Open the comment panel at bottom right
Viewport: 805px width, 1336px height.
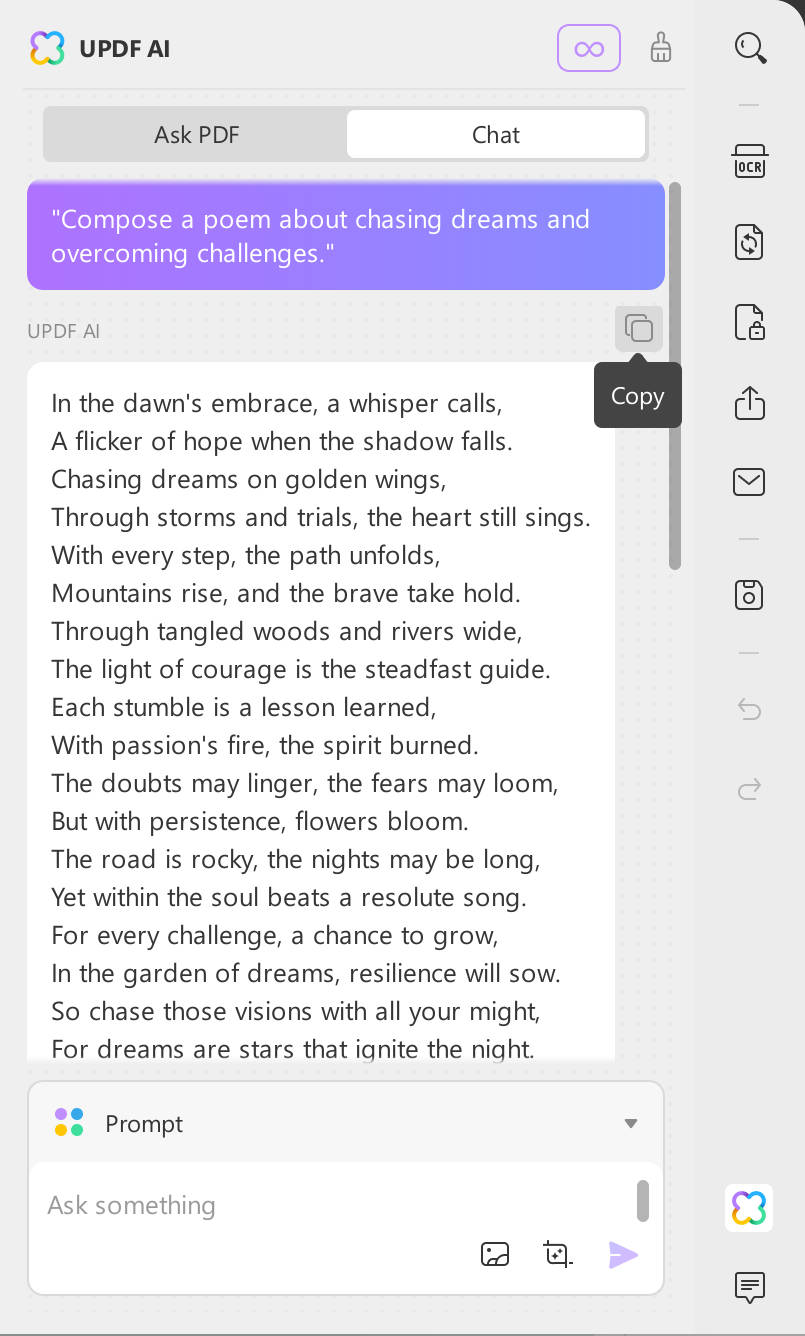pyautogui.click(x=749, y=1289)
